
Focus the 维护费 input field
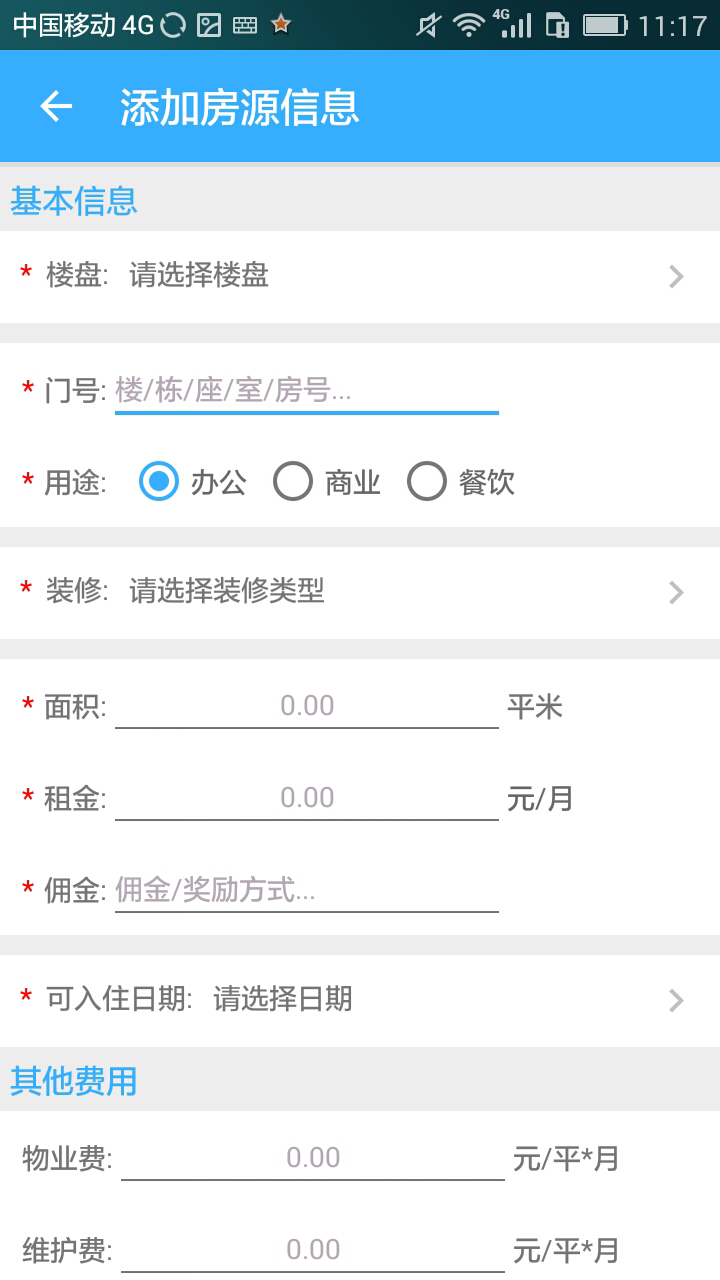312,1250
